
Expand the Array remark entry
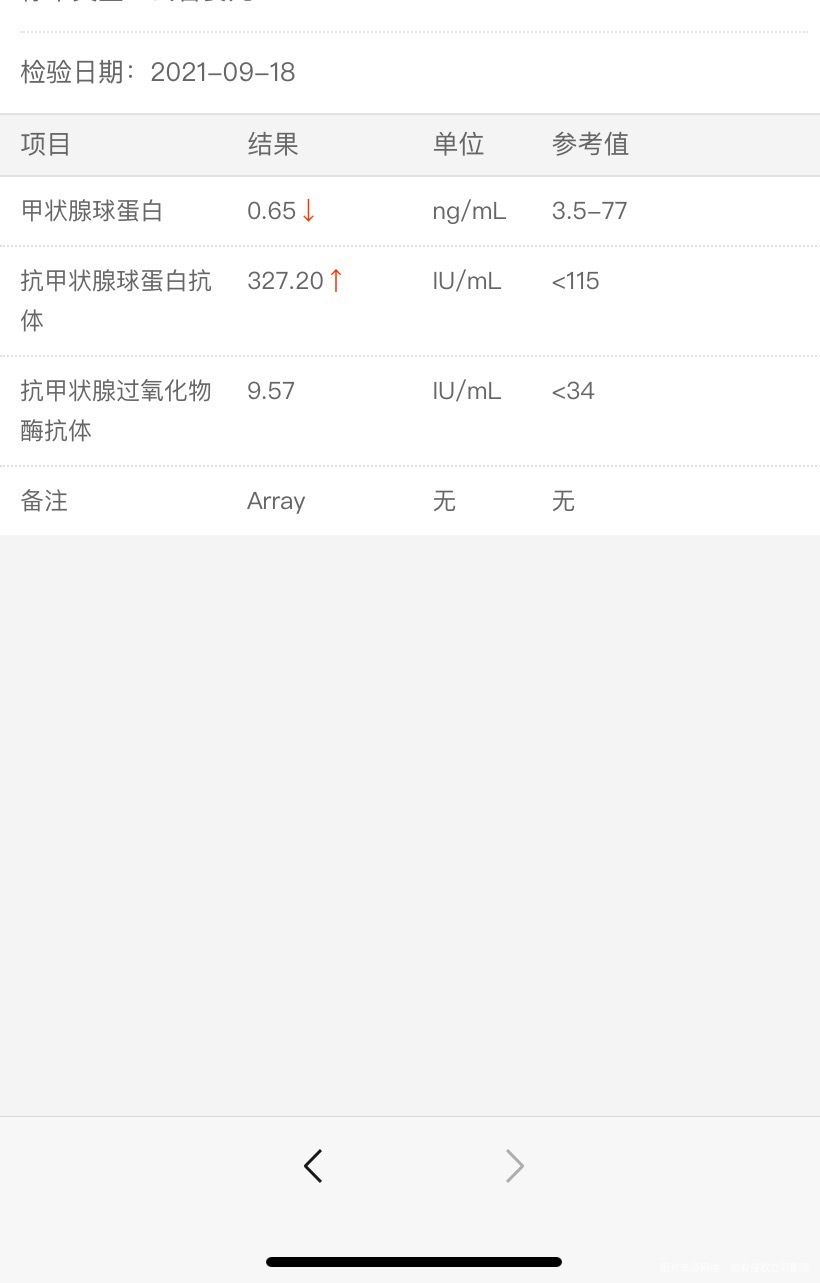276,501
